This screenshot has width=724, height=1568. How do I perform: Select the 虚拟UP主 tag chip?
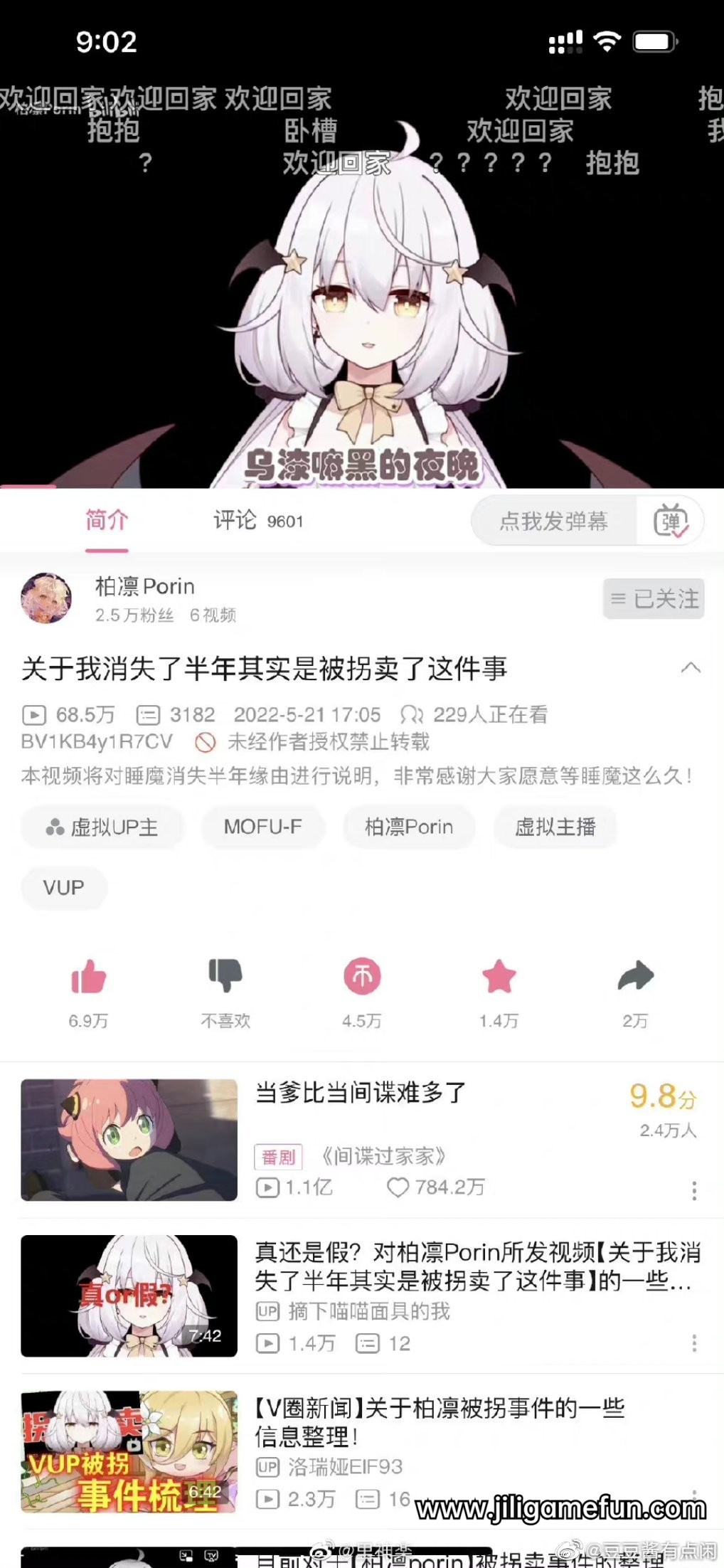point(102,827)
